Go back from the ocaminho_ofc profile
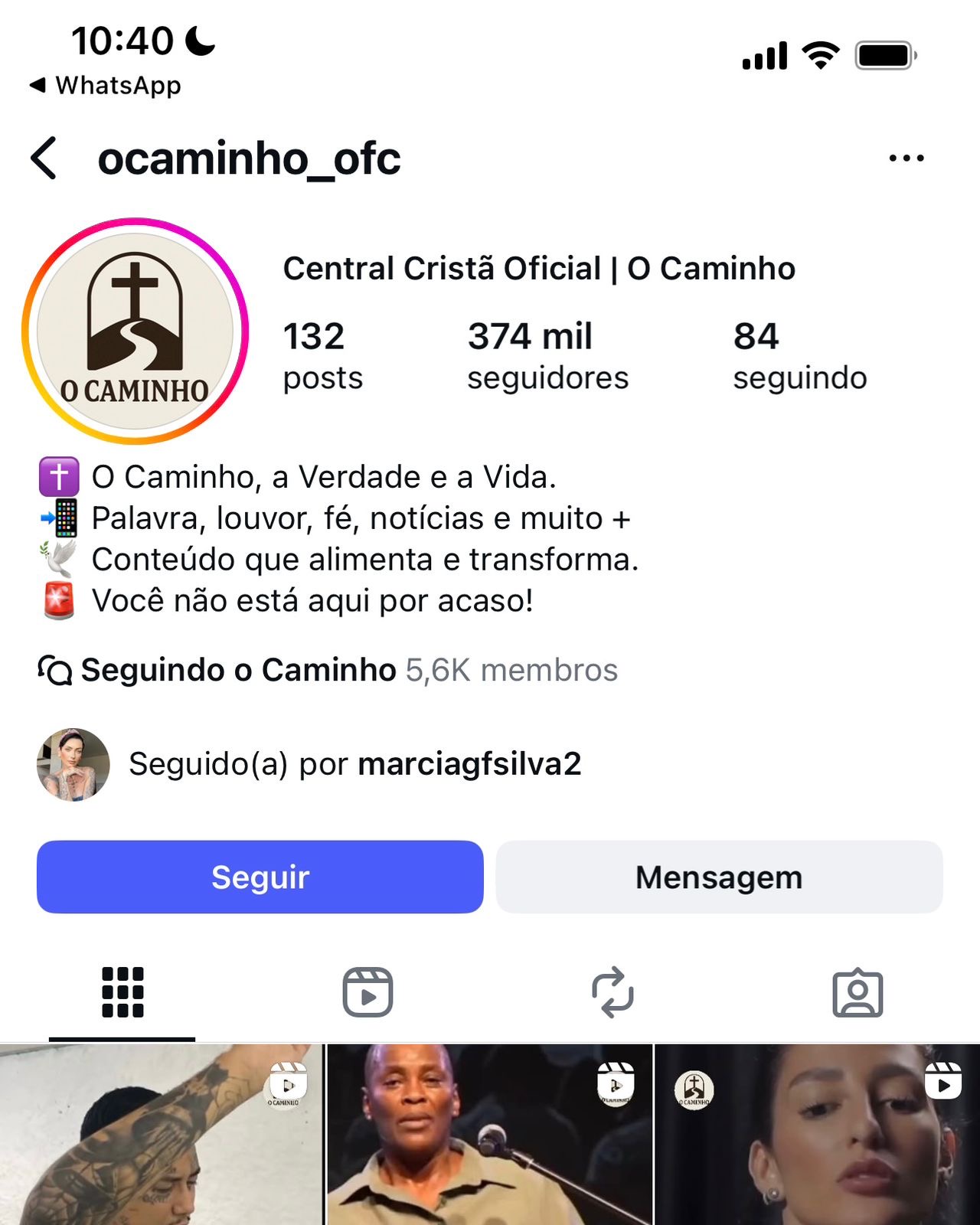 pyautogui.click(x=44, y=158)
